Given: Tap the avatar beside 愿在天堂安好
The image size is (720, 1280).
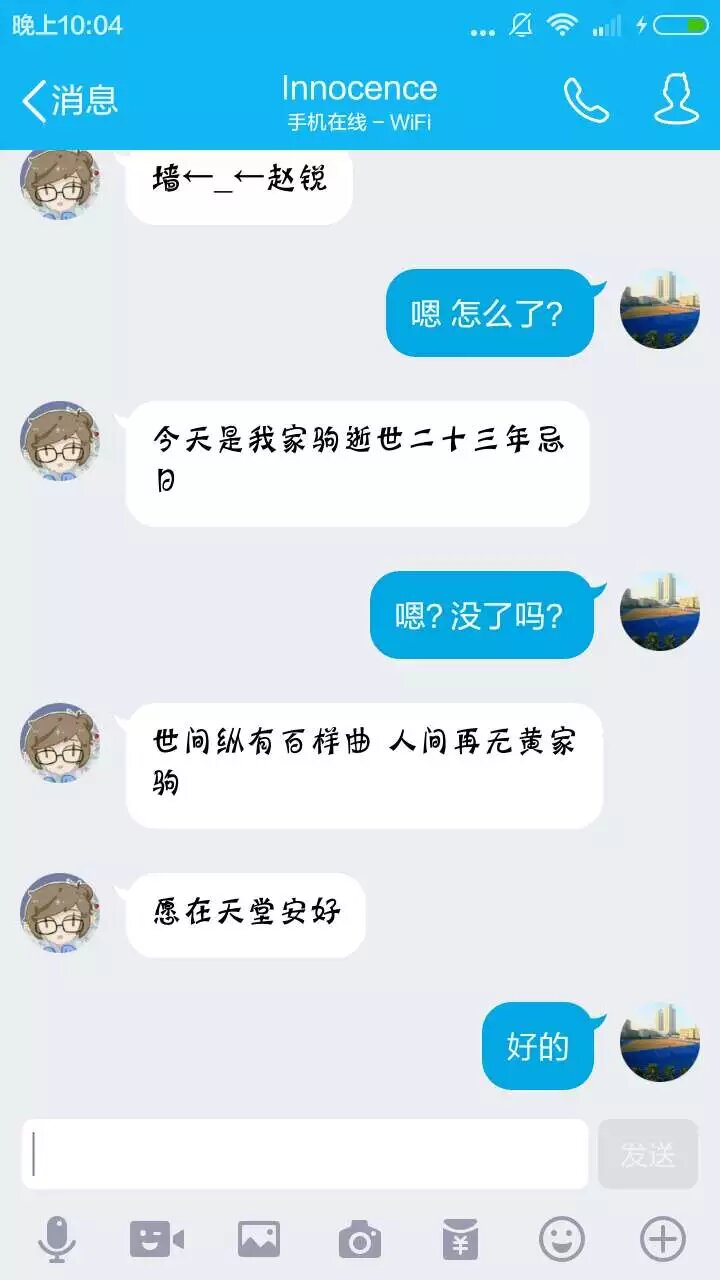Looking at the screenshot, I should point(60,913).
